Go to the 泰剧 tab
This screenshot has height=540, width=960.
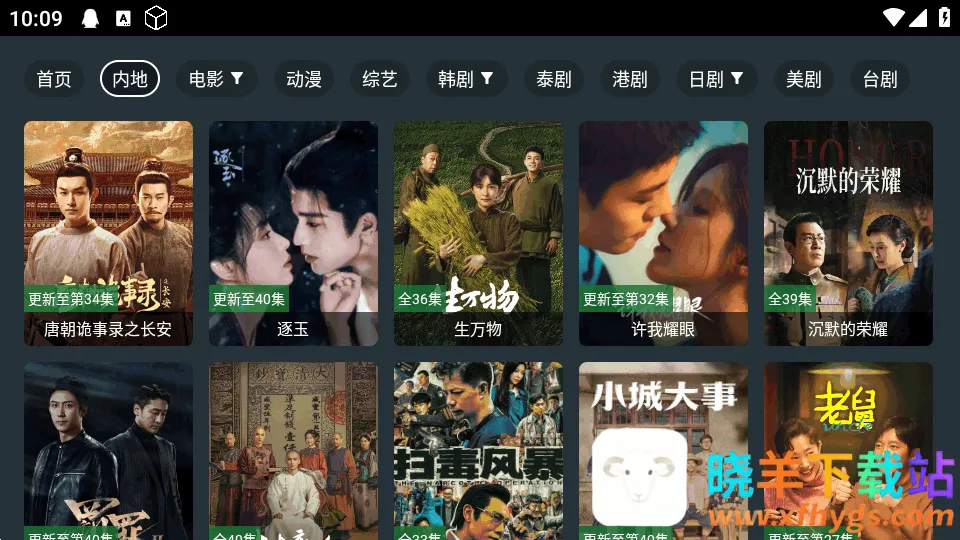[553, 79]
